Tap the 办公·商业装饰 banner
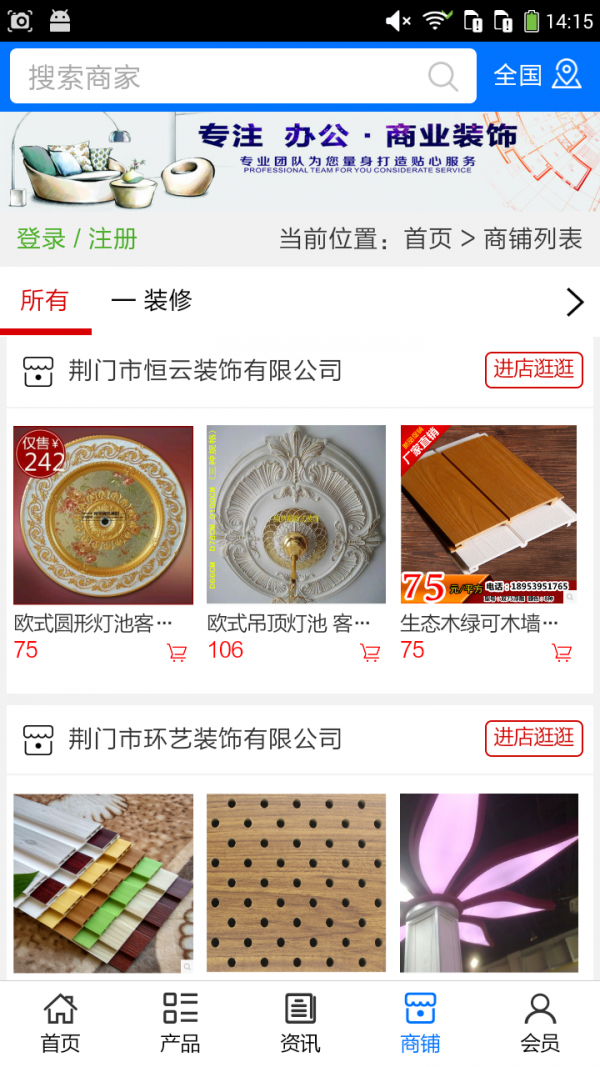600x1067 pixels. pos(300,160)
